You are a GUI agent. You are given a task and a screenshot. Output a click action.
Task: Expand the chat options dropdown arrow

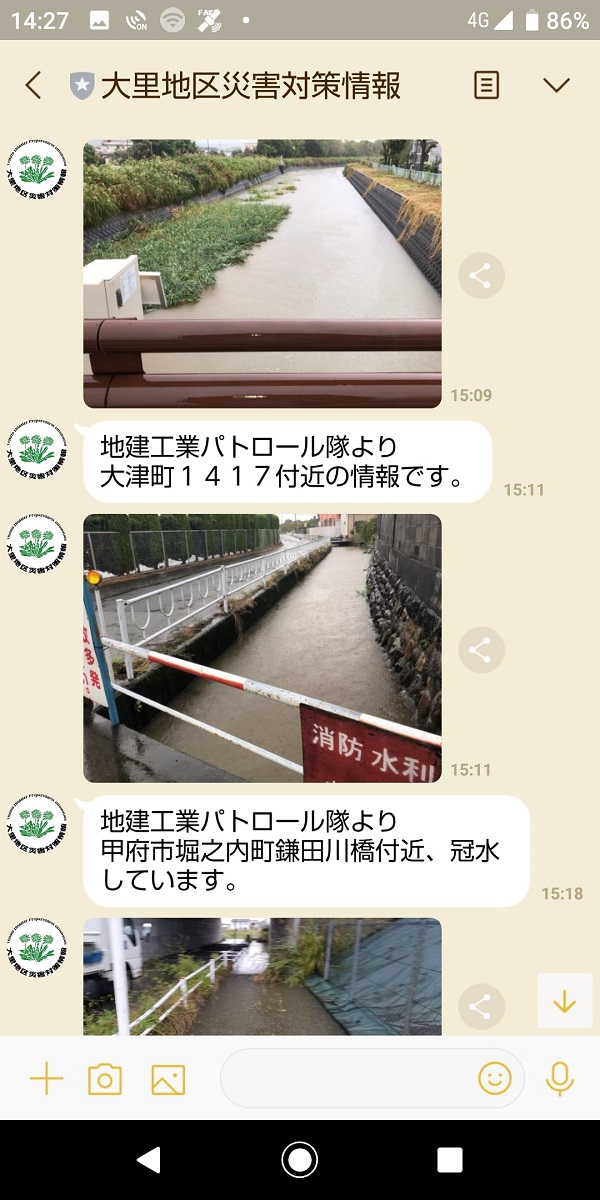(556, 85)
